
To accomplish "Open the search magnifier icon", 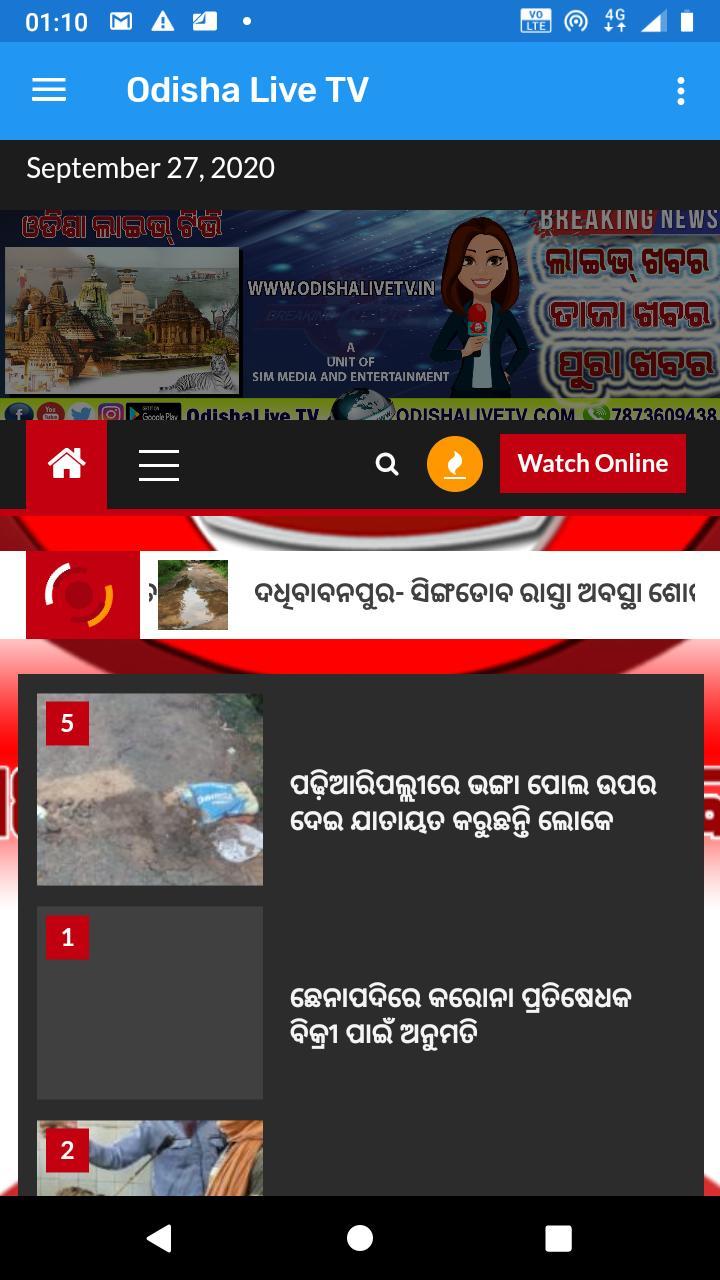I will point(387,463).
